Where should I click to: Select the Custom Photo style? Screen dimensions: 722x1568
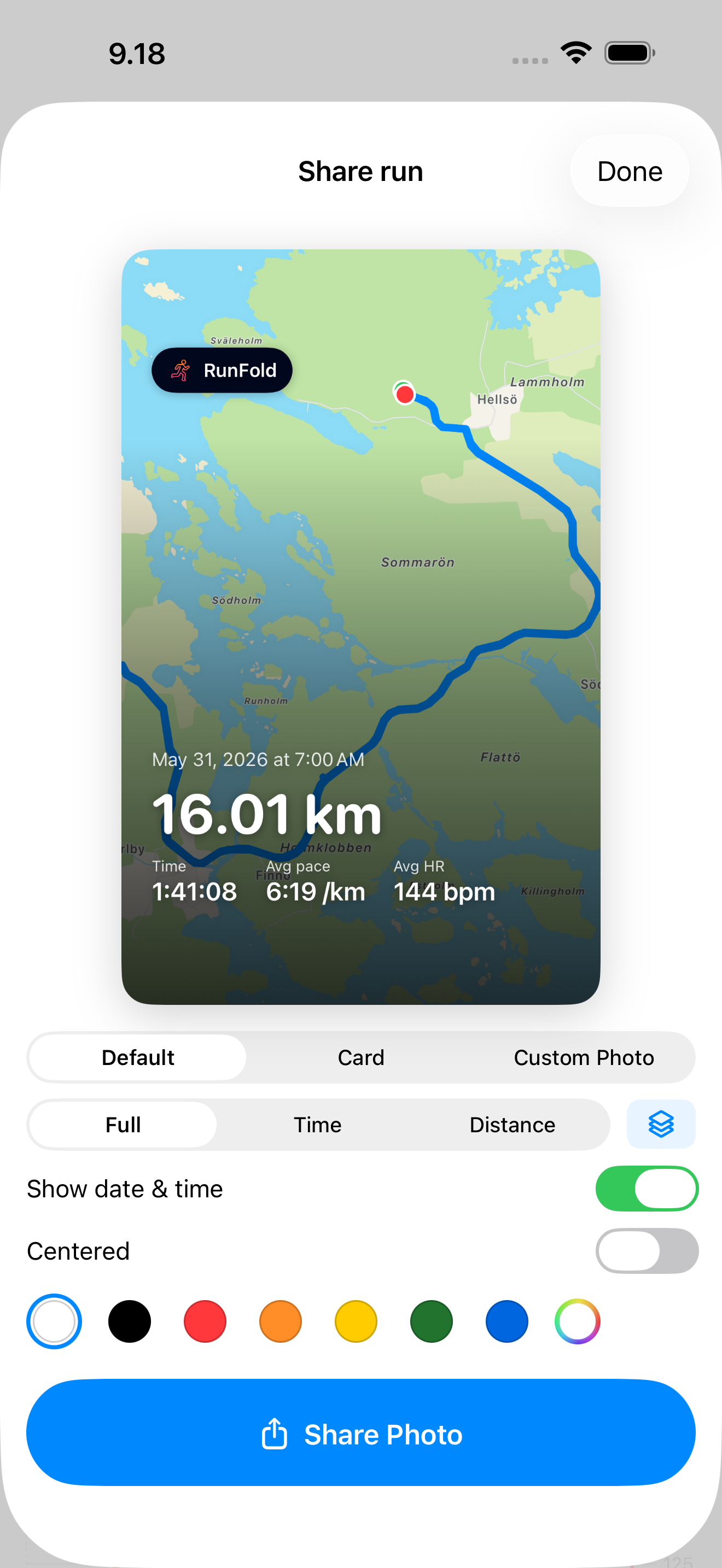[x=584, y=1057]
